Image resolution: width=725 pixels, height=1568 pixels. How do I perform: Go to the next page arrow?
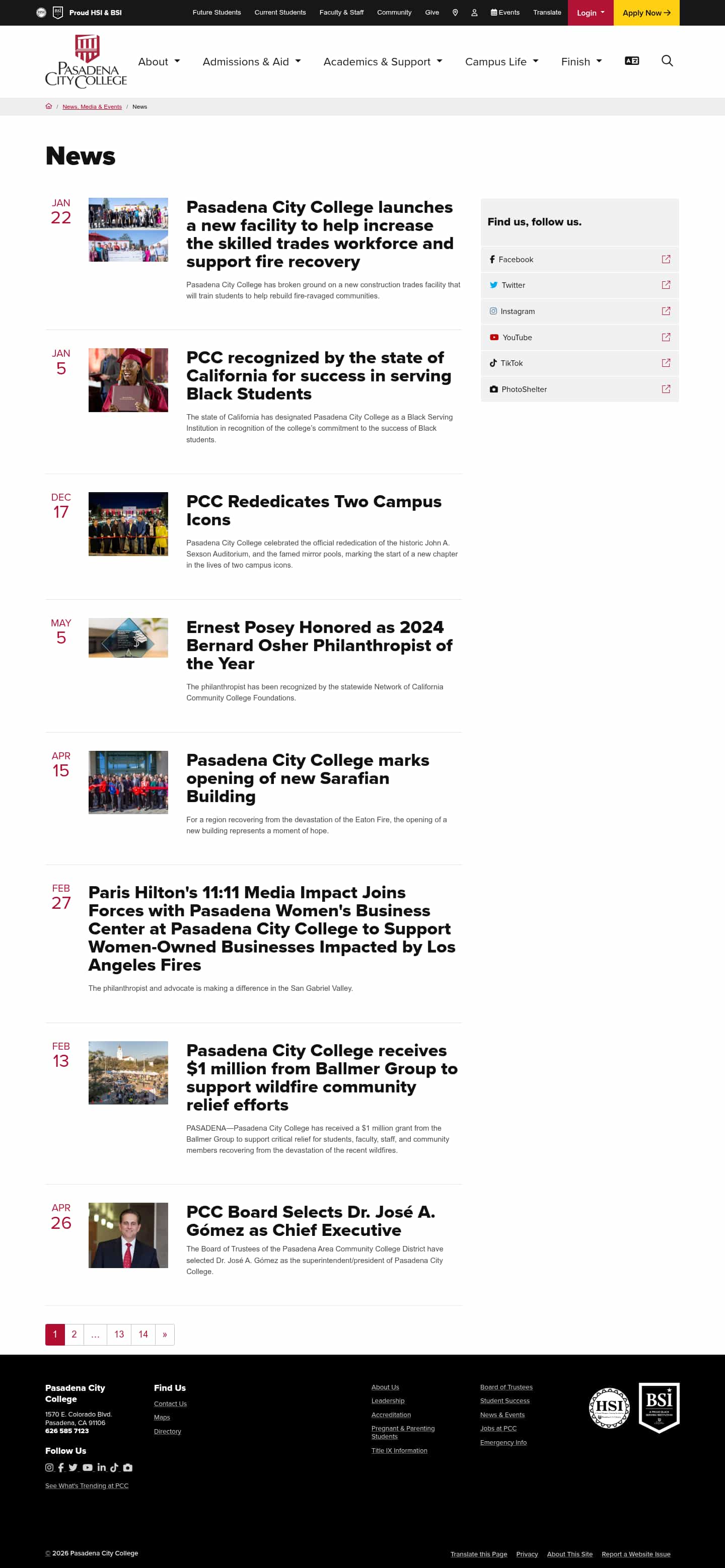coord(165,1335)
